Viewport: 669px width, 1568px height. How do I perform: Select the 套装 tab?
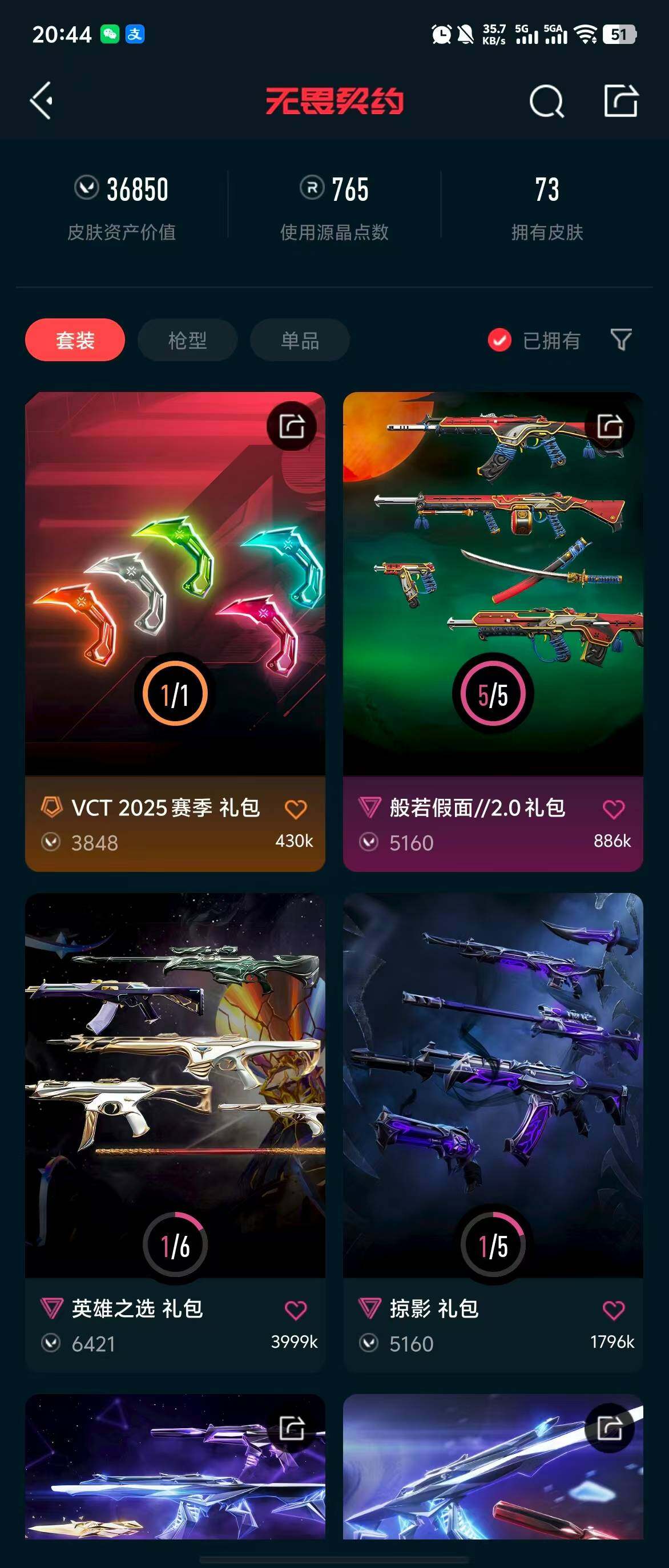pos(75,340)
